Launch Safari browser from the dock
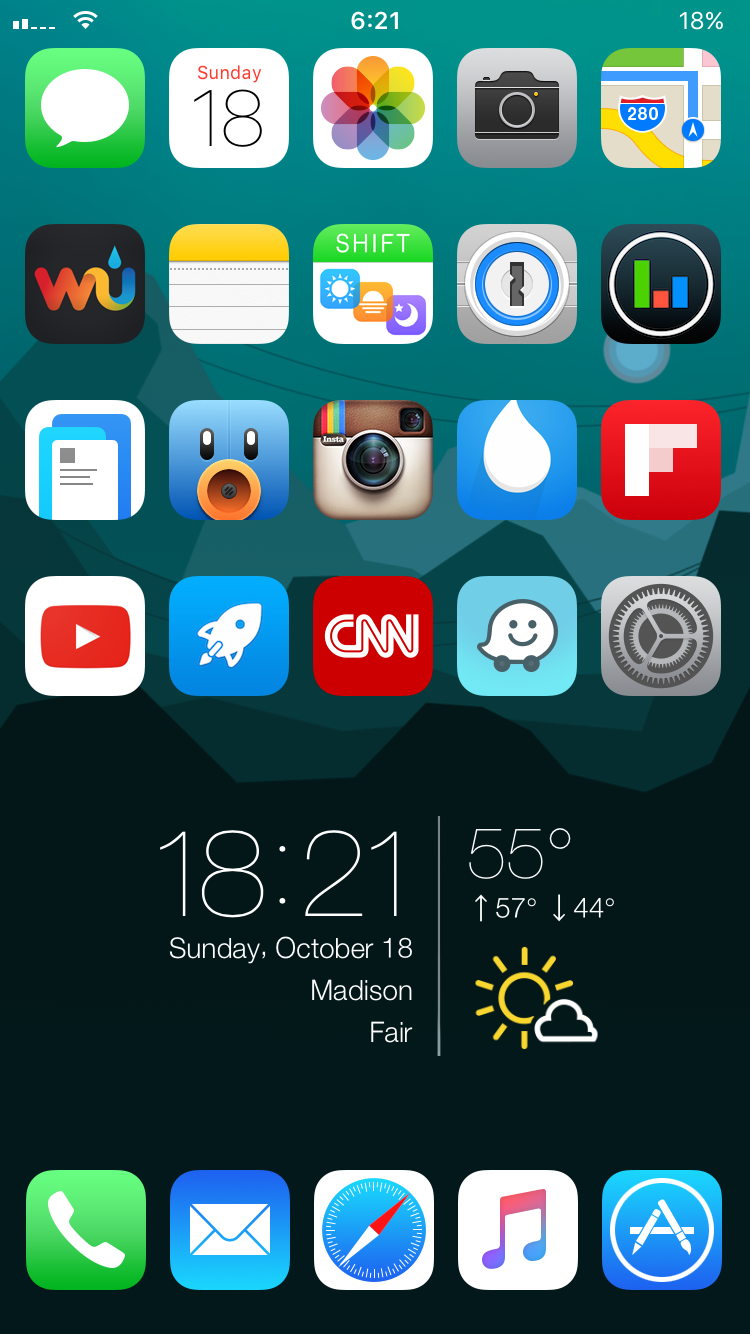 point(374,1230)
